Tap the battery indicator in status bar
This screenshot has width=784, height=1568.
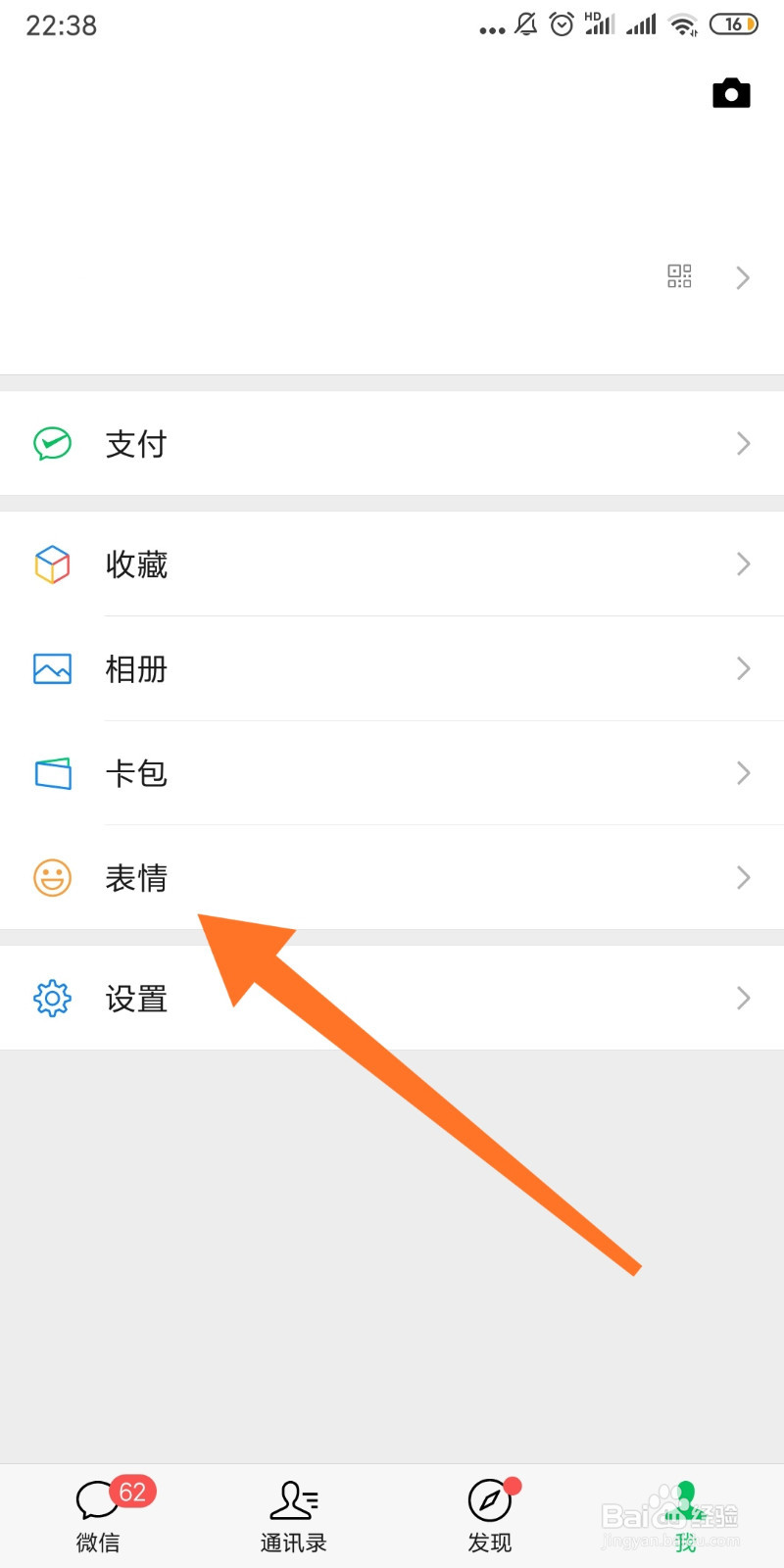[x=734, y=24]
